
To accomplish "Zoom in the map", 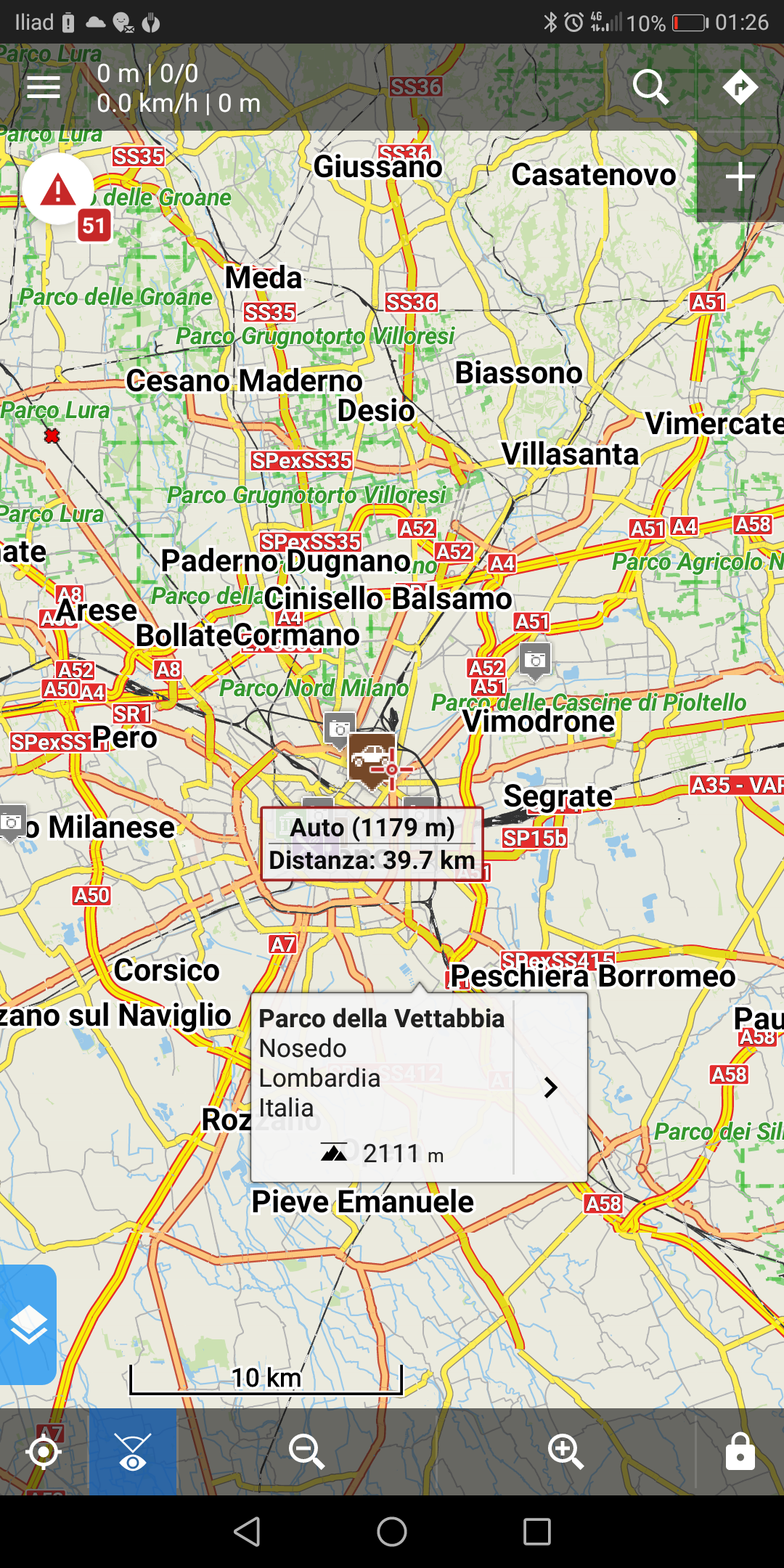I will coord(565,1452).
